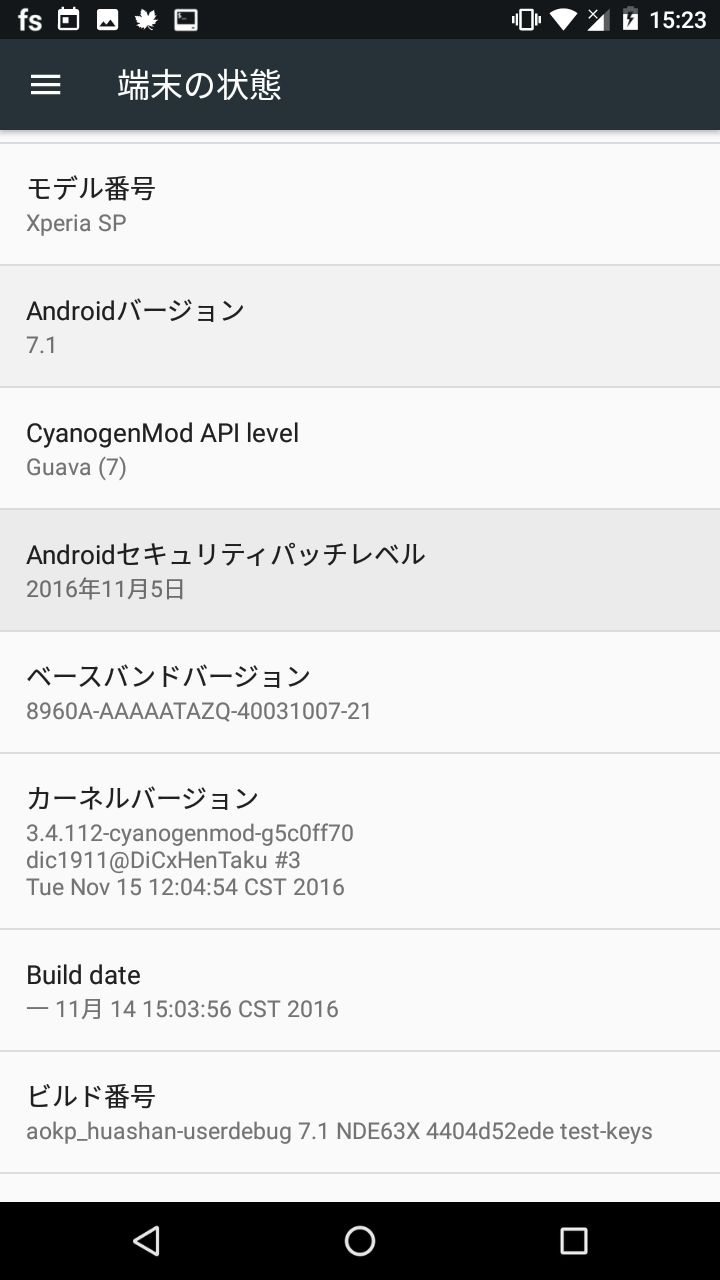Screen dimensions: 720x1280
Task: Select the CyanogenMod API level row
Action: pyautogui.click(x=360, y=448)
